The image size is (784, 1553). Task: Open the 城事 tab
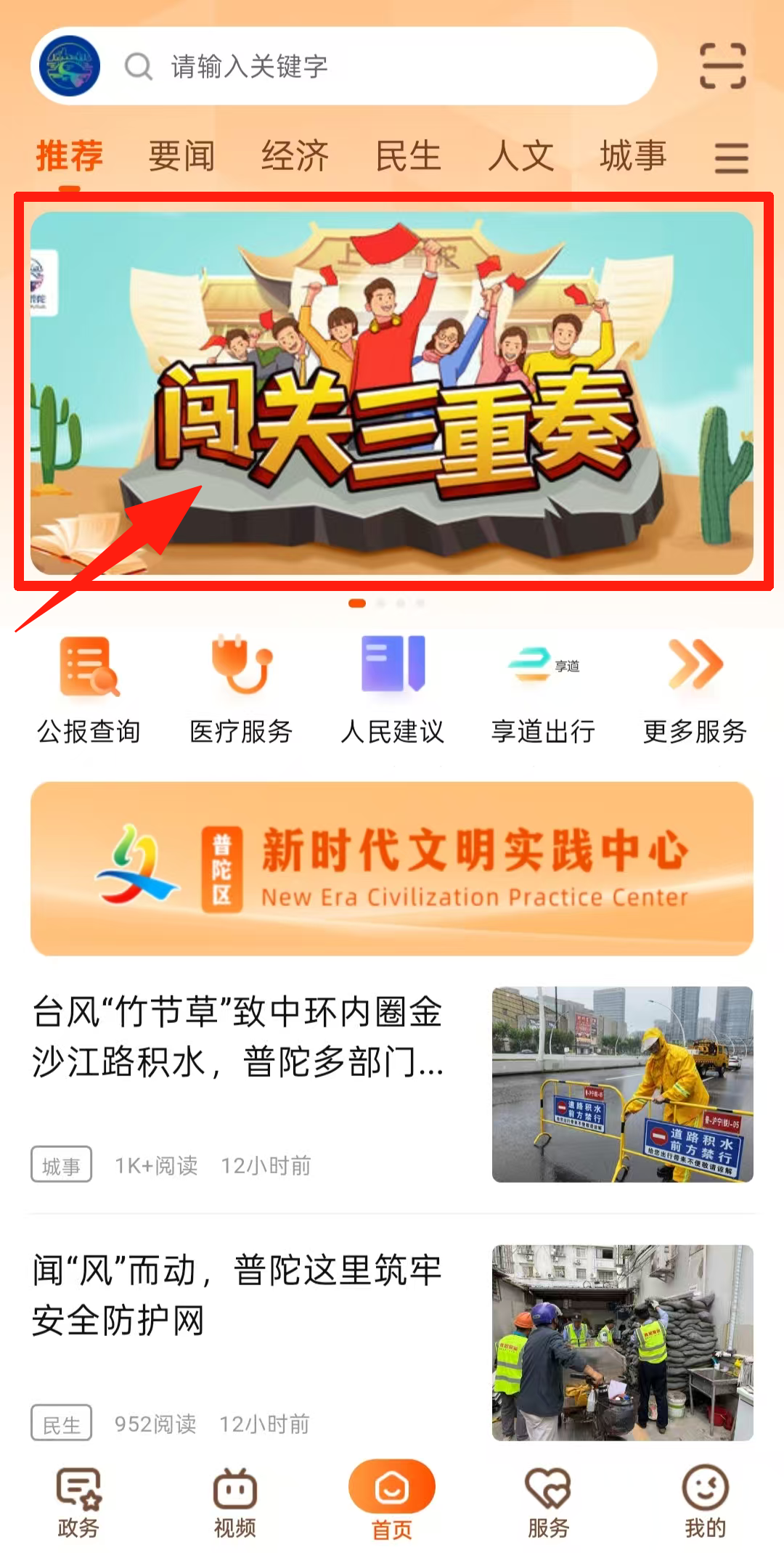click(633, 156)
